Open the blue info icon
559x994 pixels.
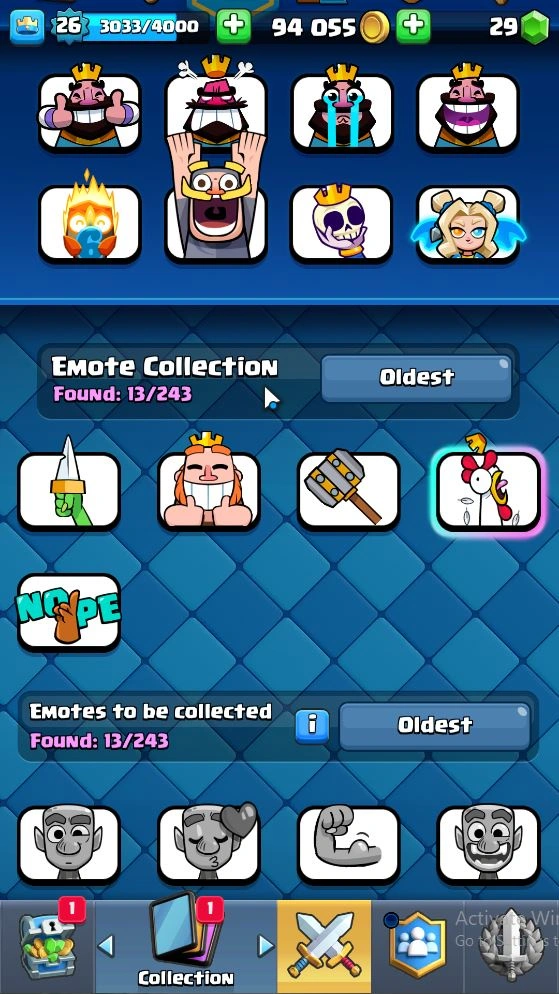click(312, 726)
